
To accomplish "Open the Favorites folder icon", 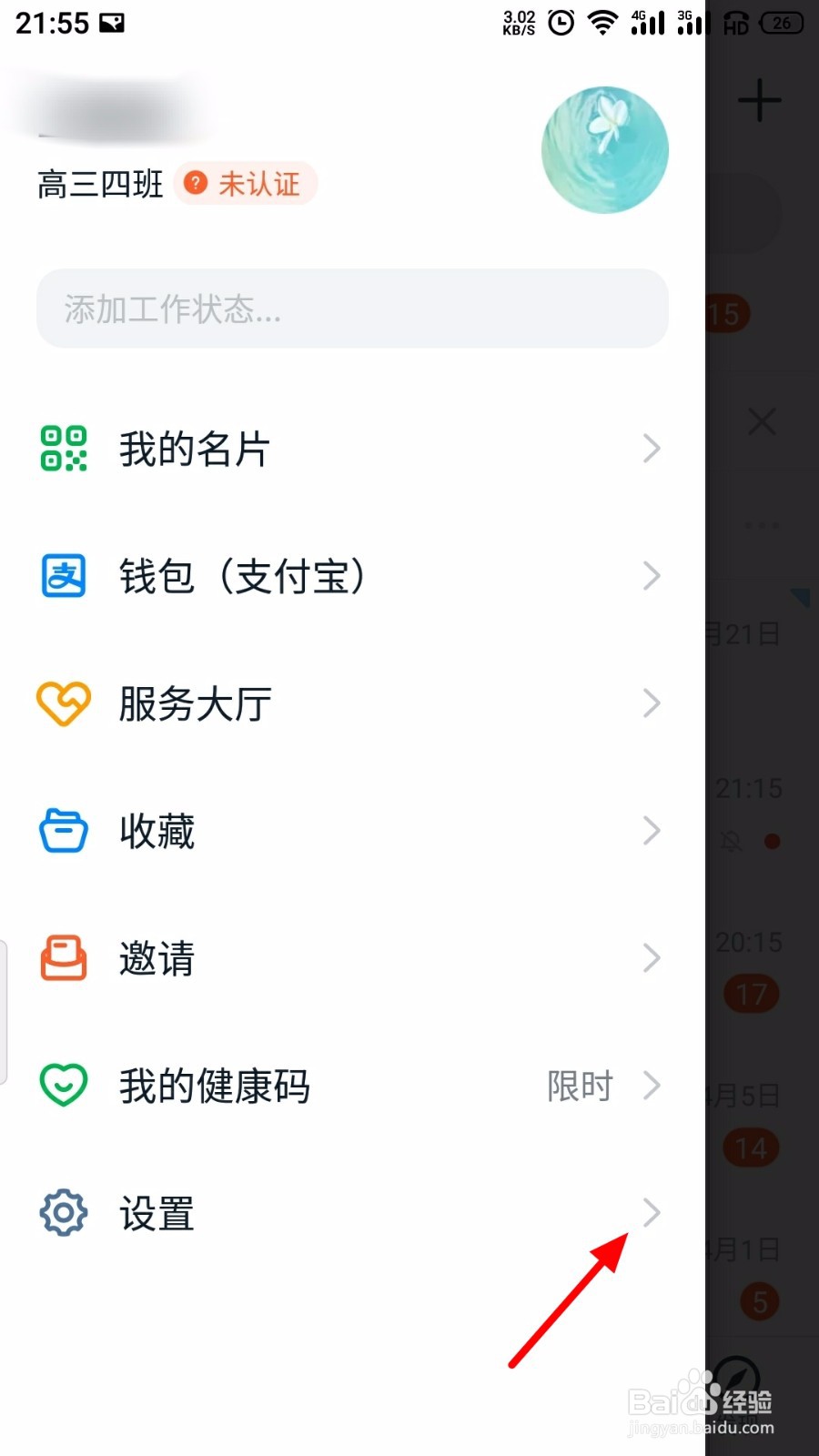I will coord(63,830).
